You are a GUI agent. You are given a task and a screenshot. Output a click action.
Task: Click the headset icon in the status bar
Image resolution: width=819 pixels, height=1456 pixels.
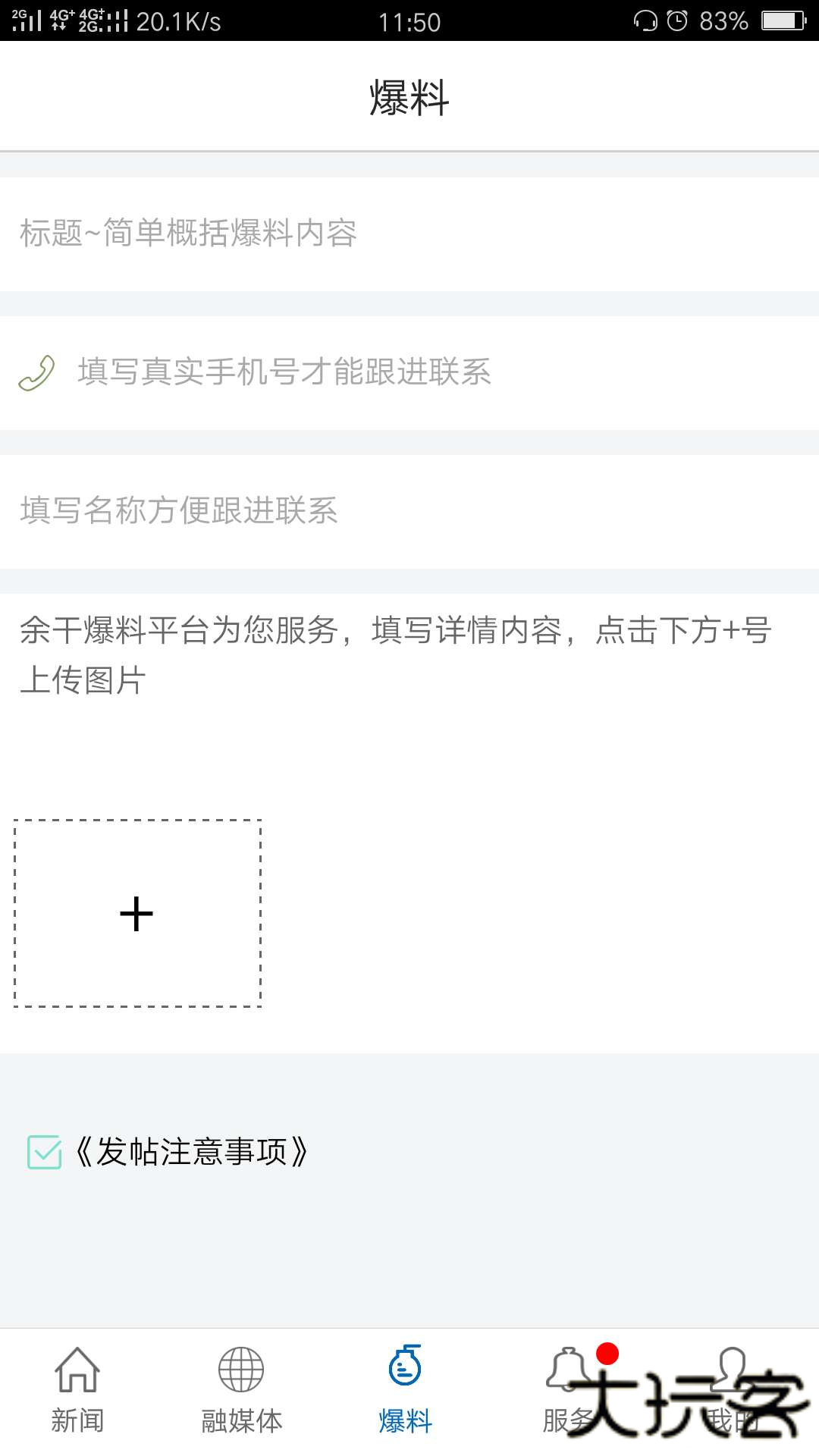tap(645, 21)
